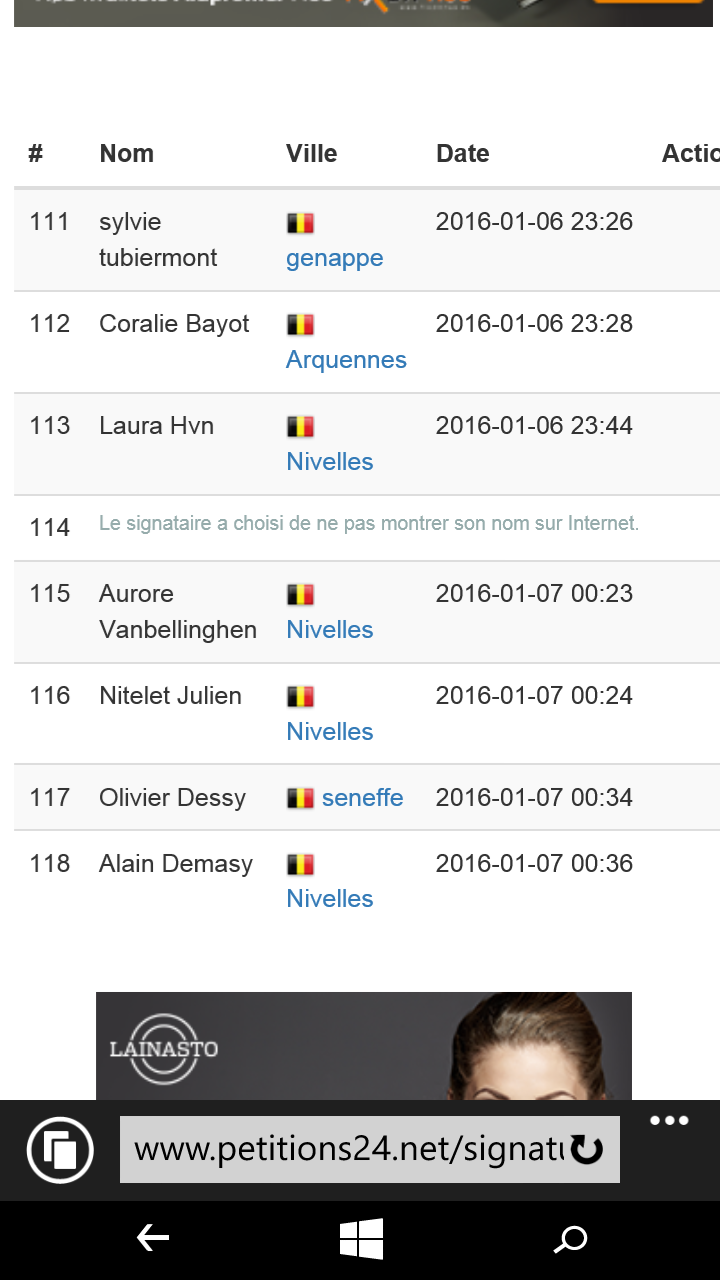Open the seneffe city link

tap(362, 798)
